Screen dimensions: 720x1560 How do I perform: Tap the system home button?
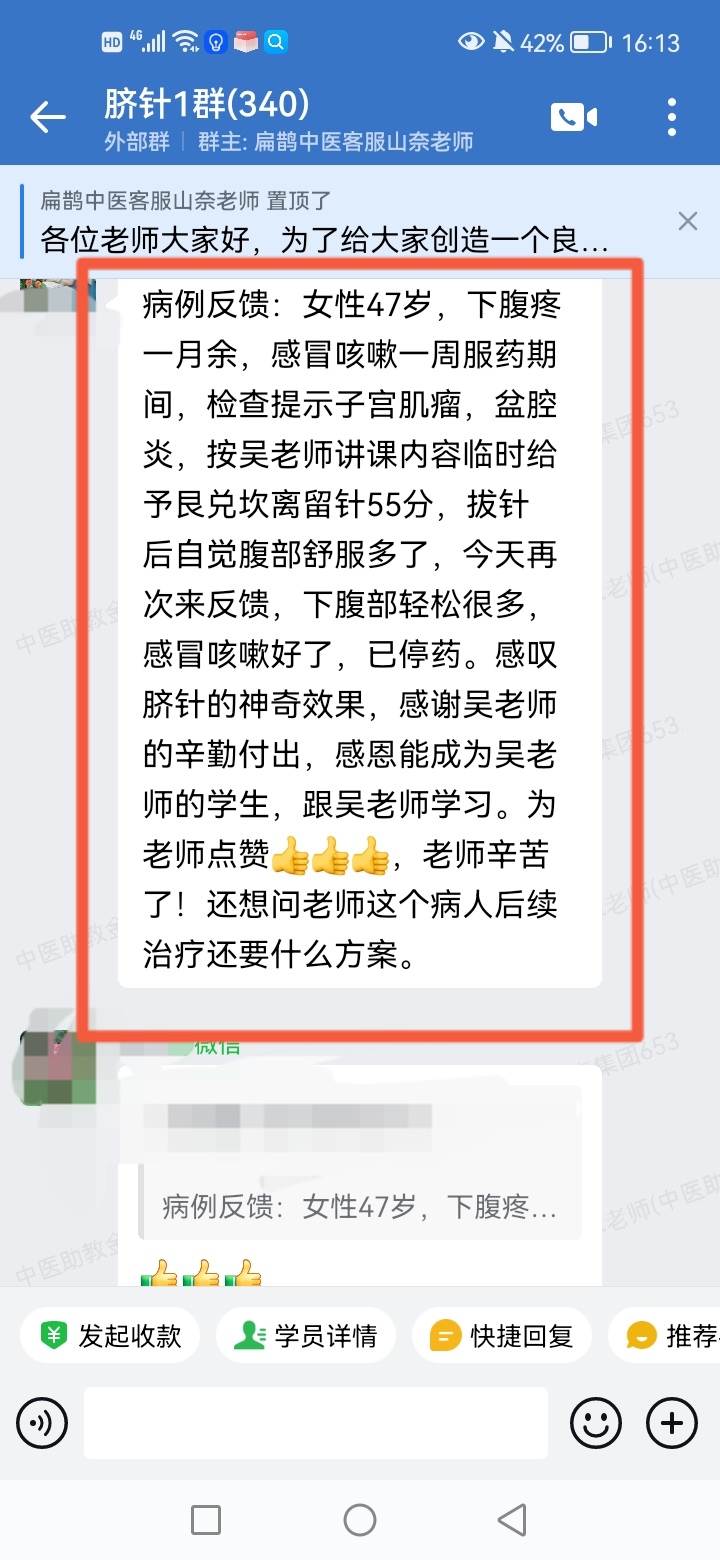[x=360, y=1520]
